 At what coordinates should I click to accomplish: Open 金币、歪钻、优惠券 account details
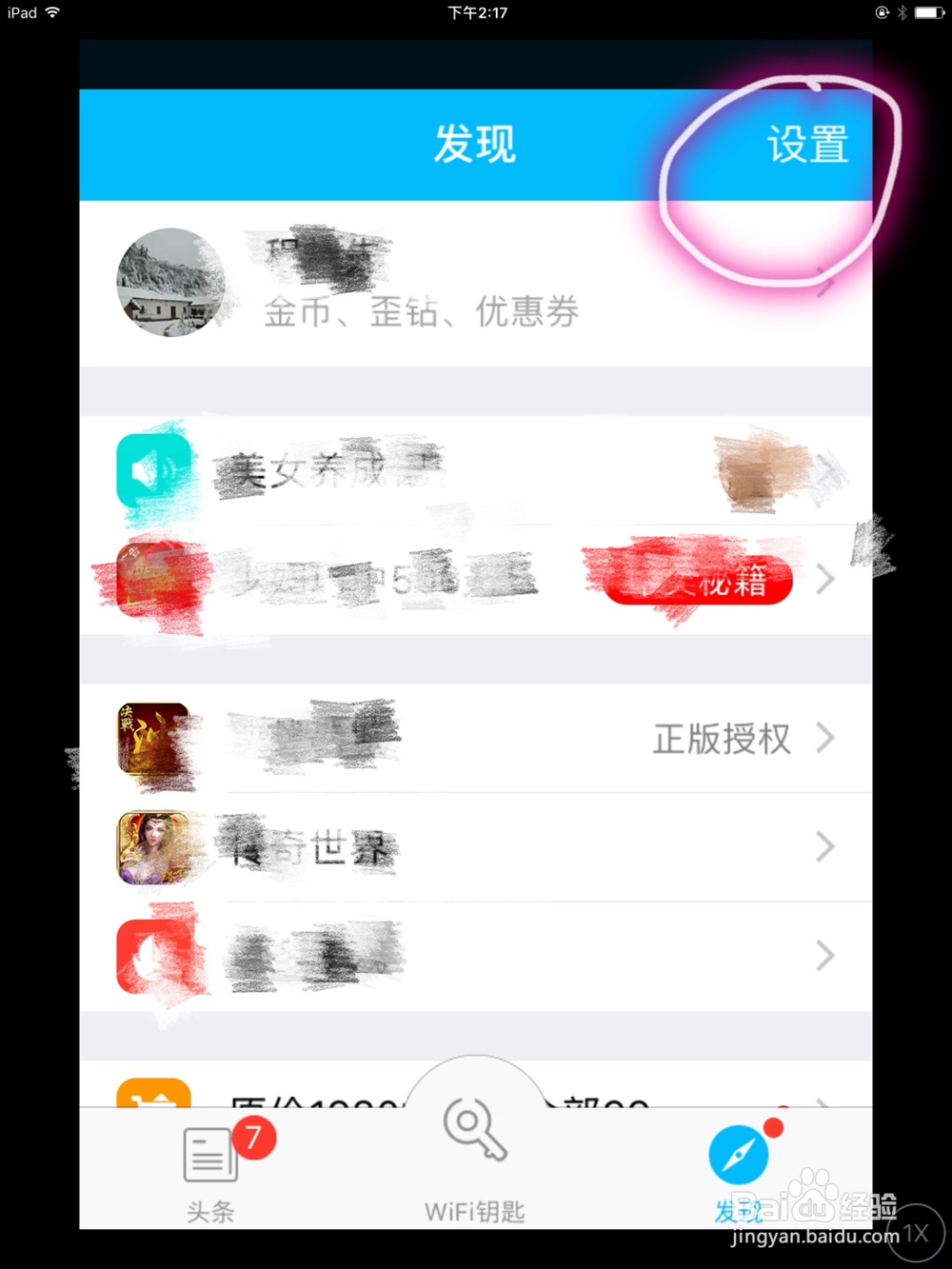[419, 311]
